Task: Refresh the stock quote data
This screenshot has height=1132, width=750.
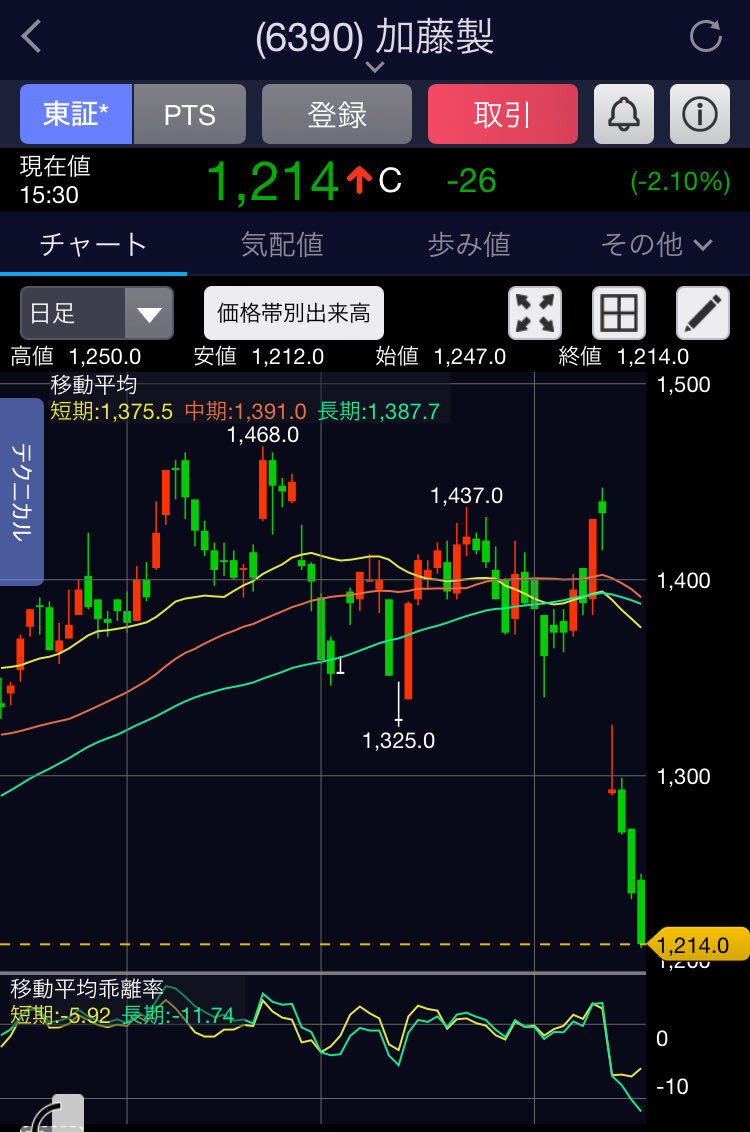Action: point(705,37)
